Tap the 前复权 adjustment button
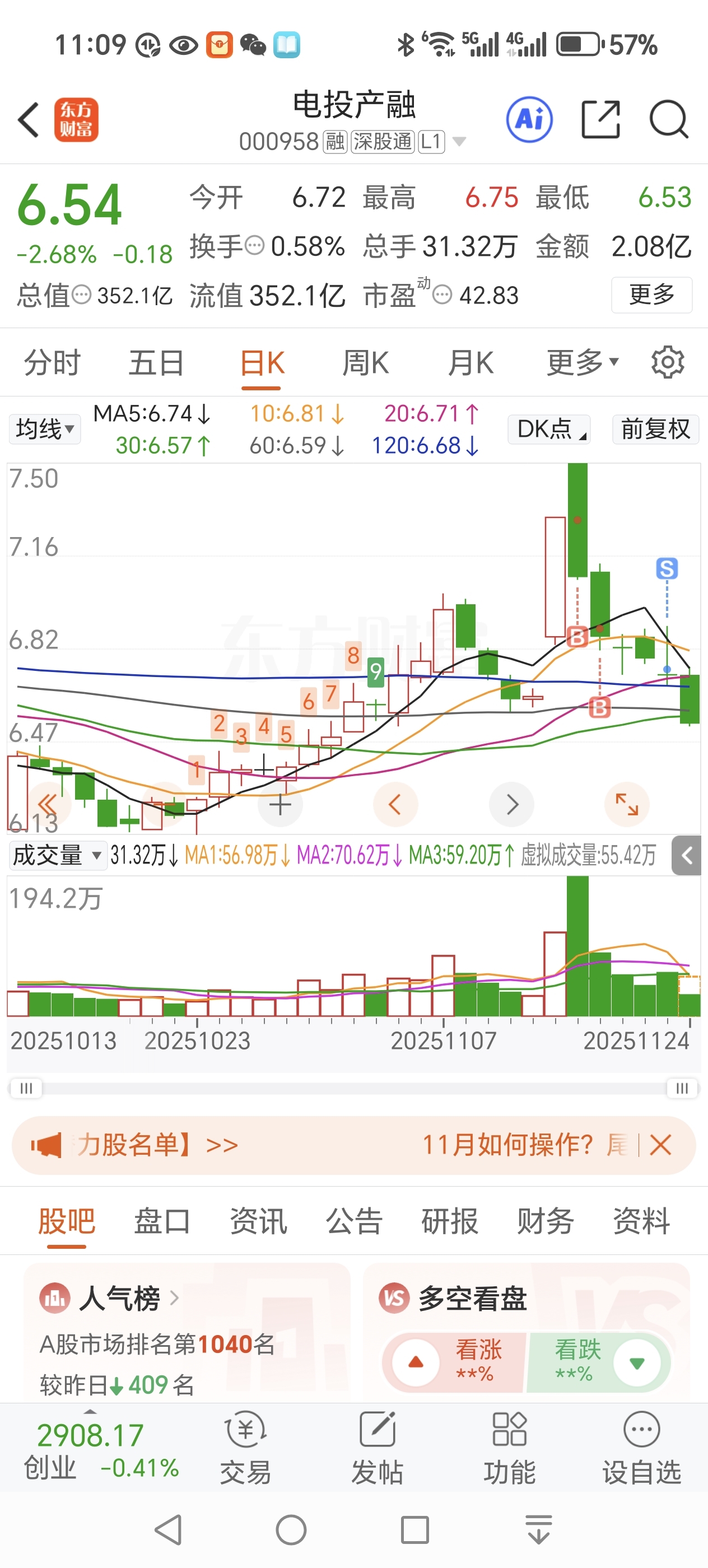This screenshot has width=708, height=1568. (x=655, y=429)
